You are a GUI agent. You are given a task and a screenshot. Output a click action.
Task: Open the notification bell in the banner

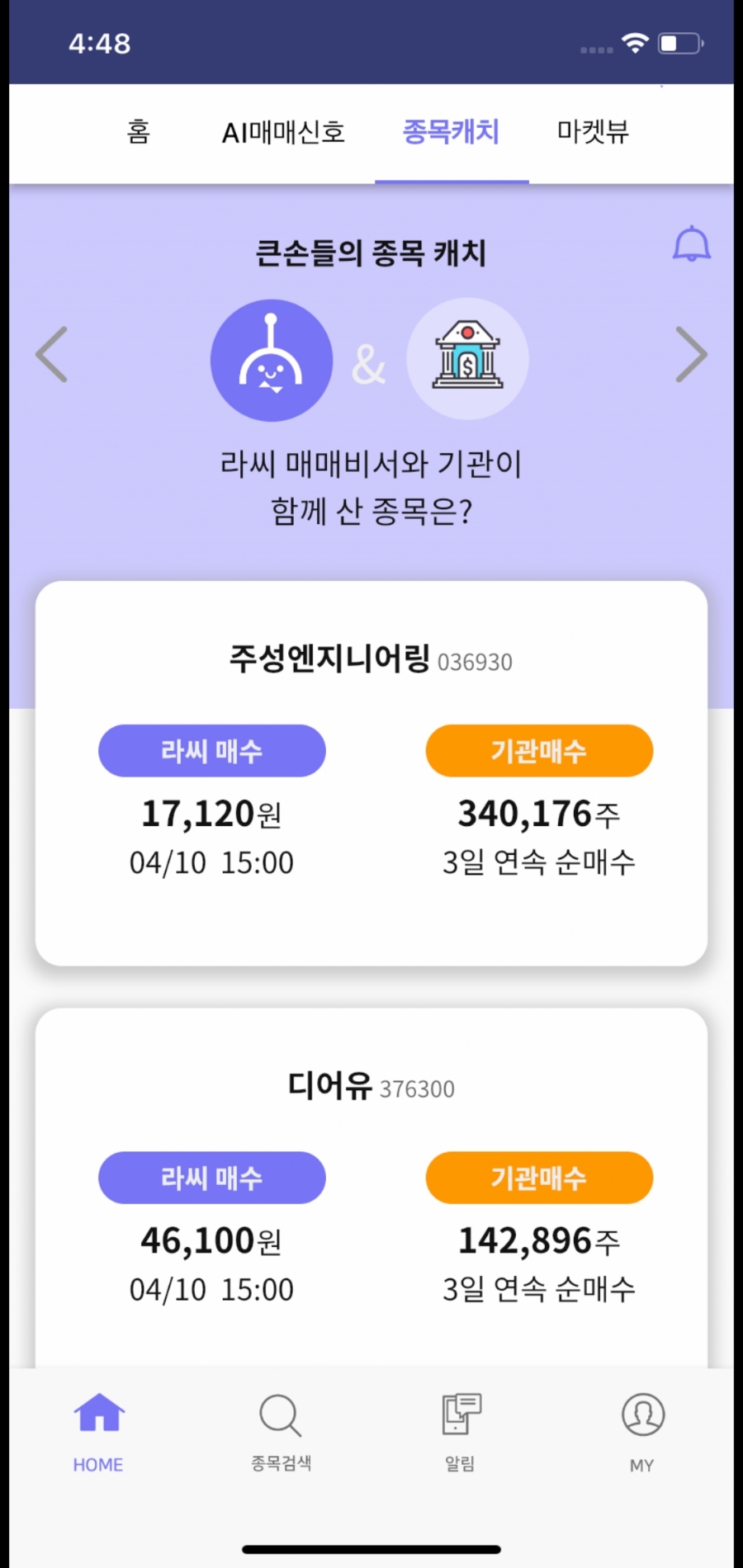(x=691, y=244)
